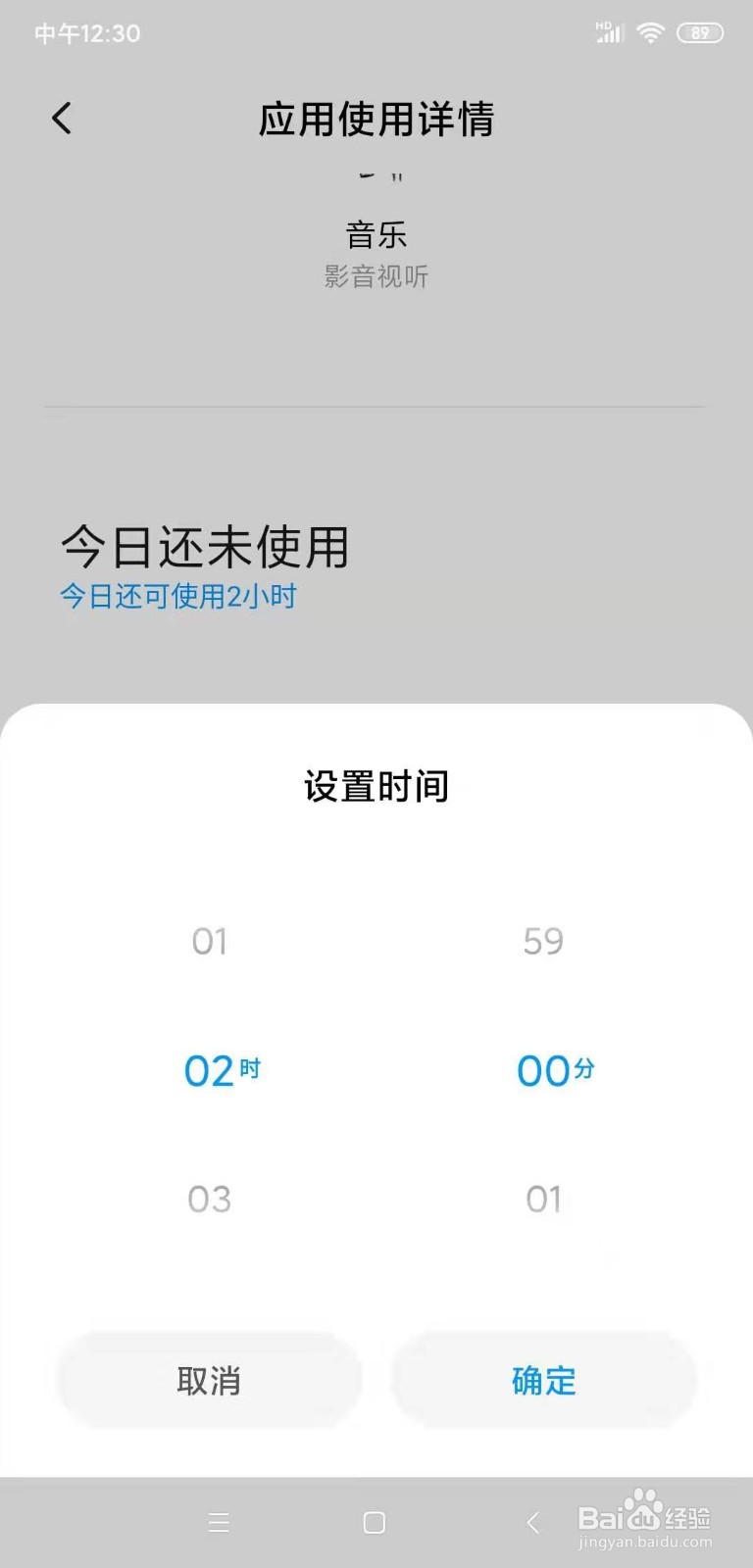Select 03 hour in the time picker
The image size is (753, 1568).
(x=209, y=1198)
